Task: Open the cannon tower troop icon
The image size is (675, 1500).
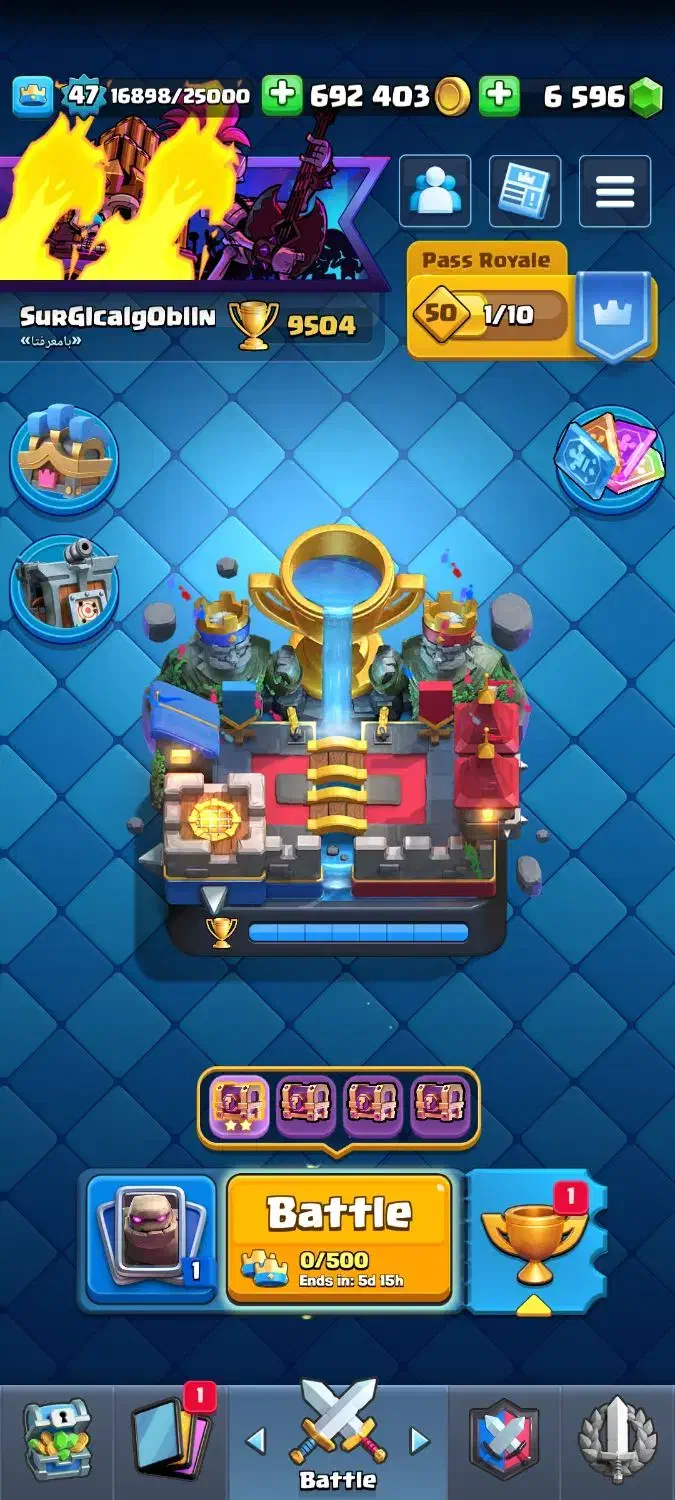Action: point(64,588)
